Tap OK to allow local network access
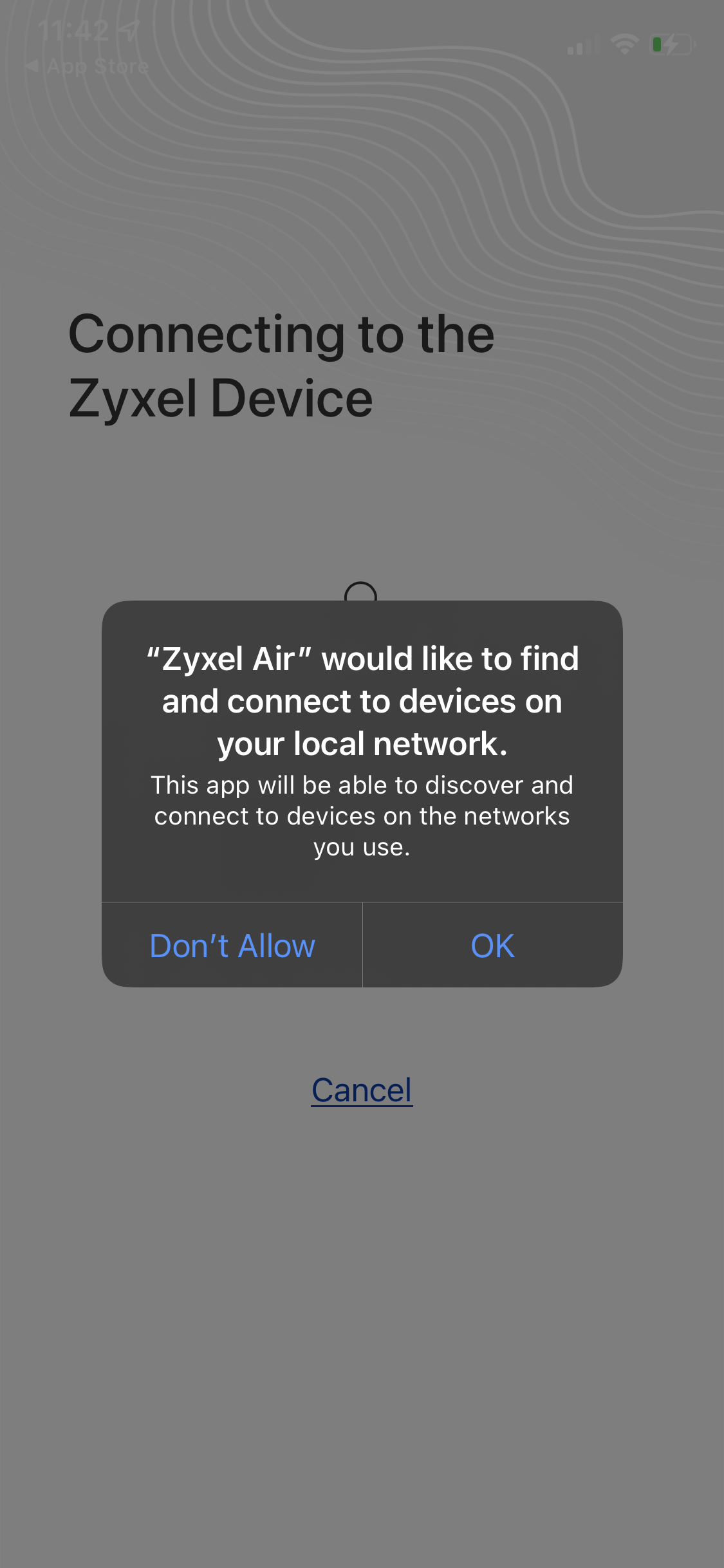This screenshot has height=1568, width=724. (492, 946)
